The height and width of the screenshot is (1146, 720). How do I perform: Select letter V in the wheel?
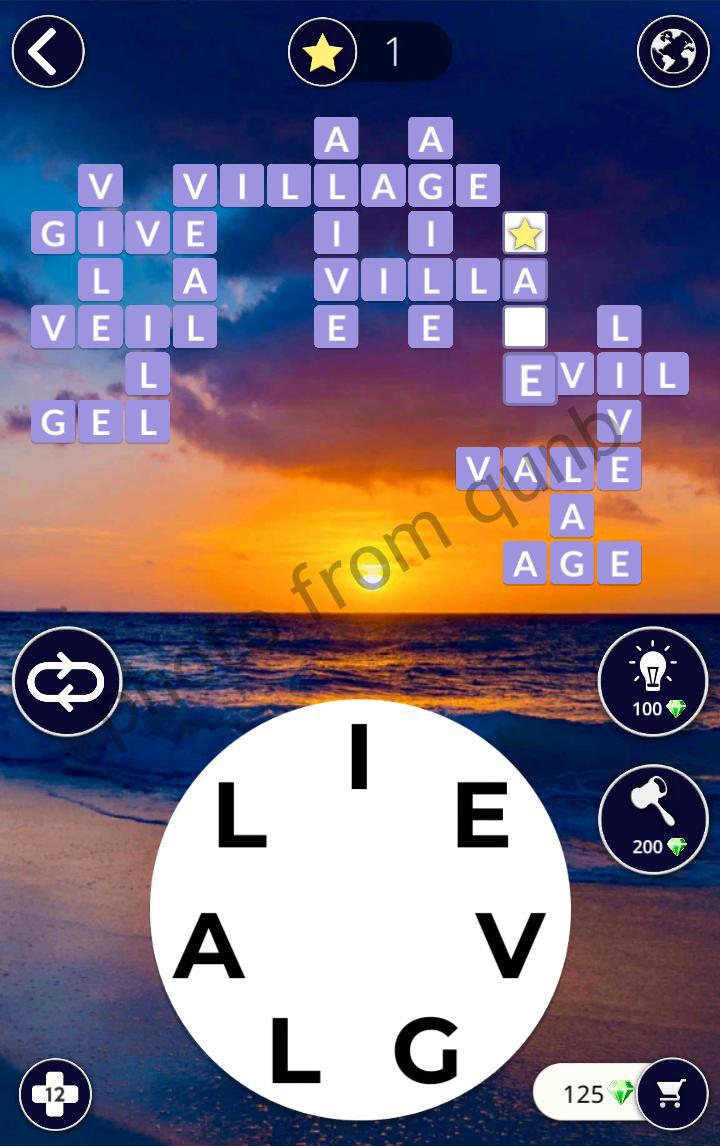click(510, 945)
